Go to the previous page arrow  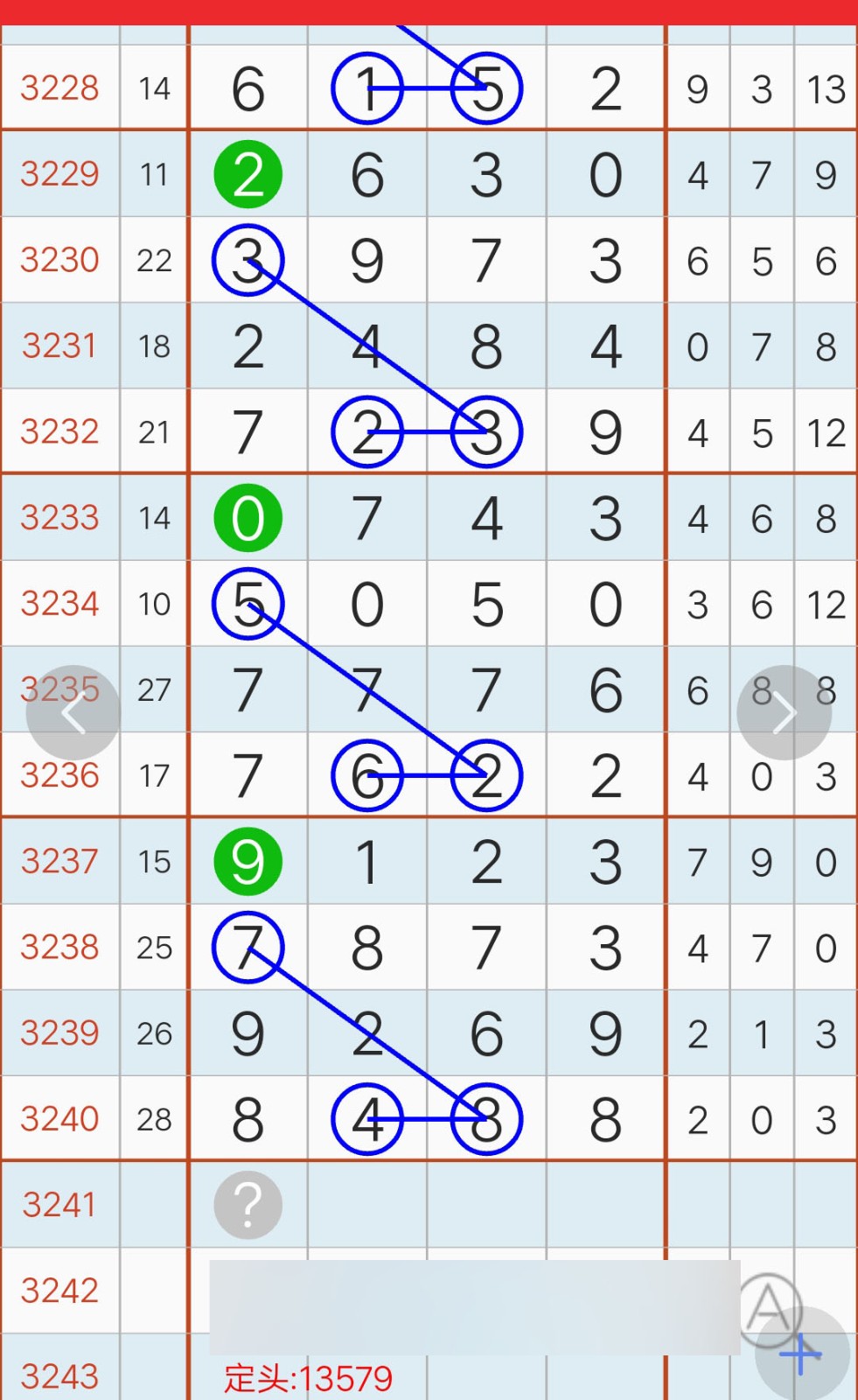pos(73,713)
